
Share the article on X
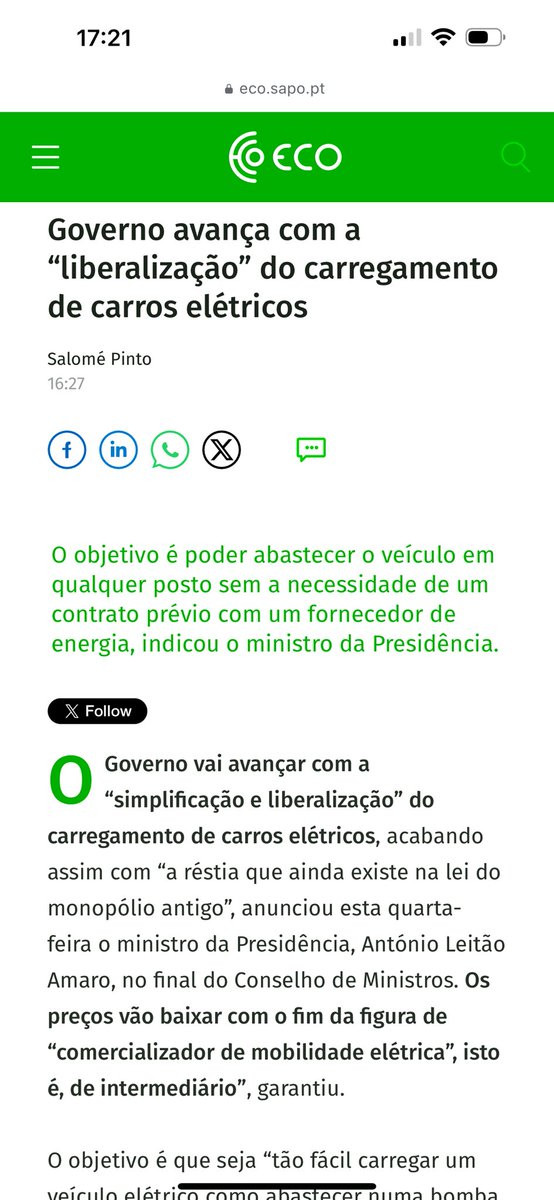[222, 450]
